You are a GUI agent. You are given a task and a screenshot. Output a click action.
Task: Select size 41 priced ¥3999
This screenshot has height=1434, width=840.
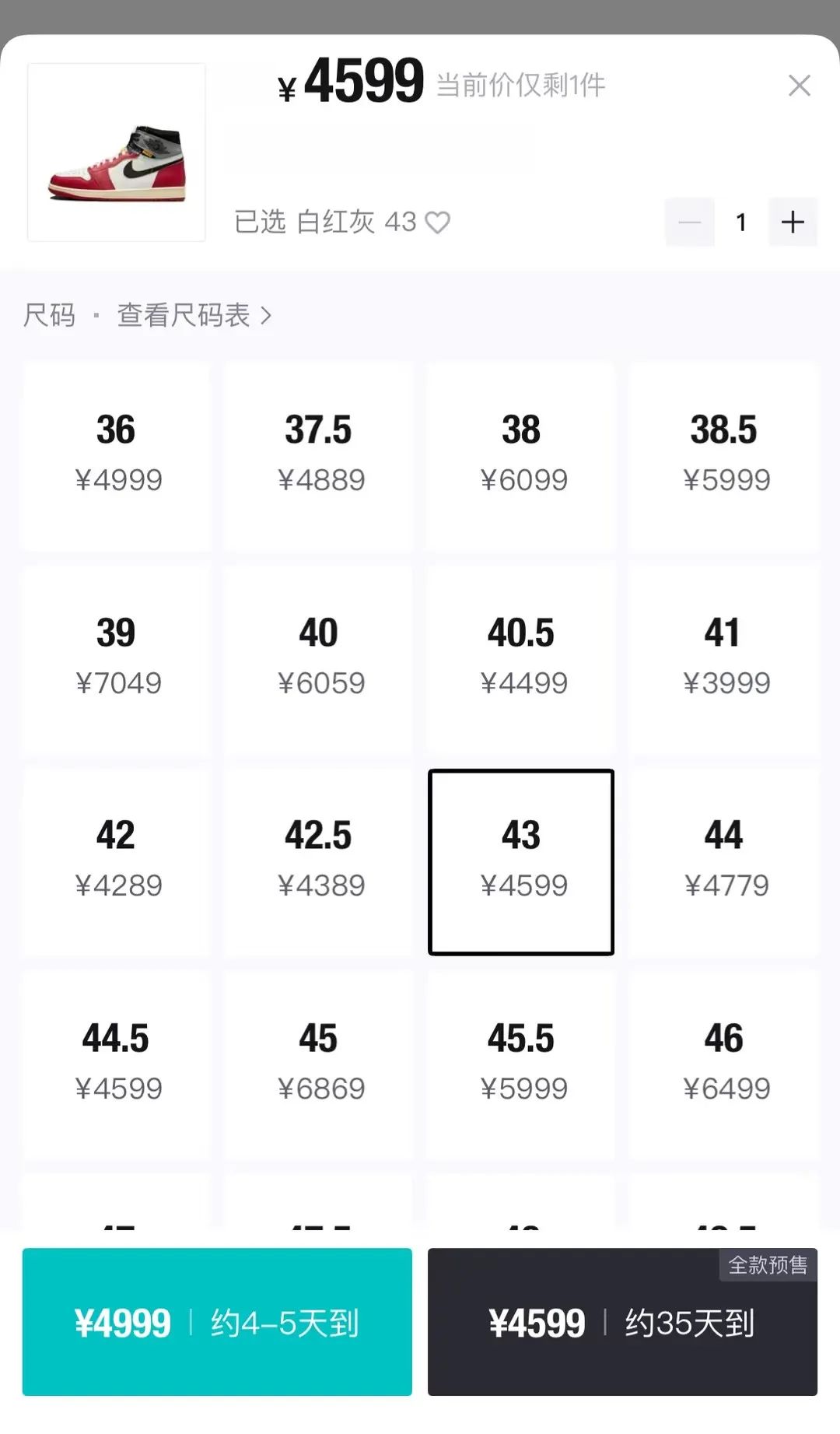coord(724,658)
